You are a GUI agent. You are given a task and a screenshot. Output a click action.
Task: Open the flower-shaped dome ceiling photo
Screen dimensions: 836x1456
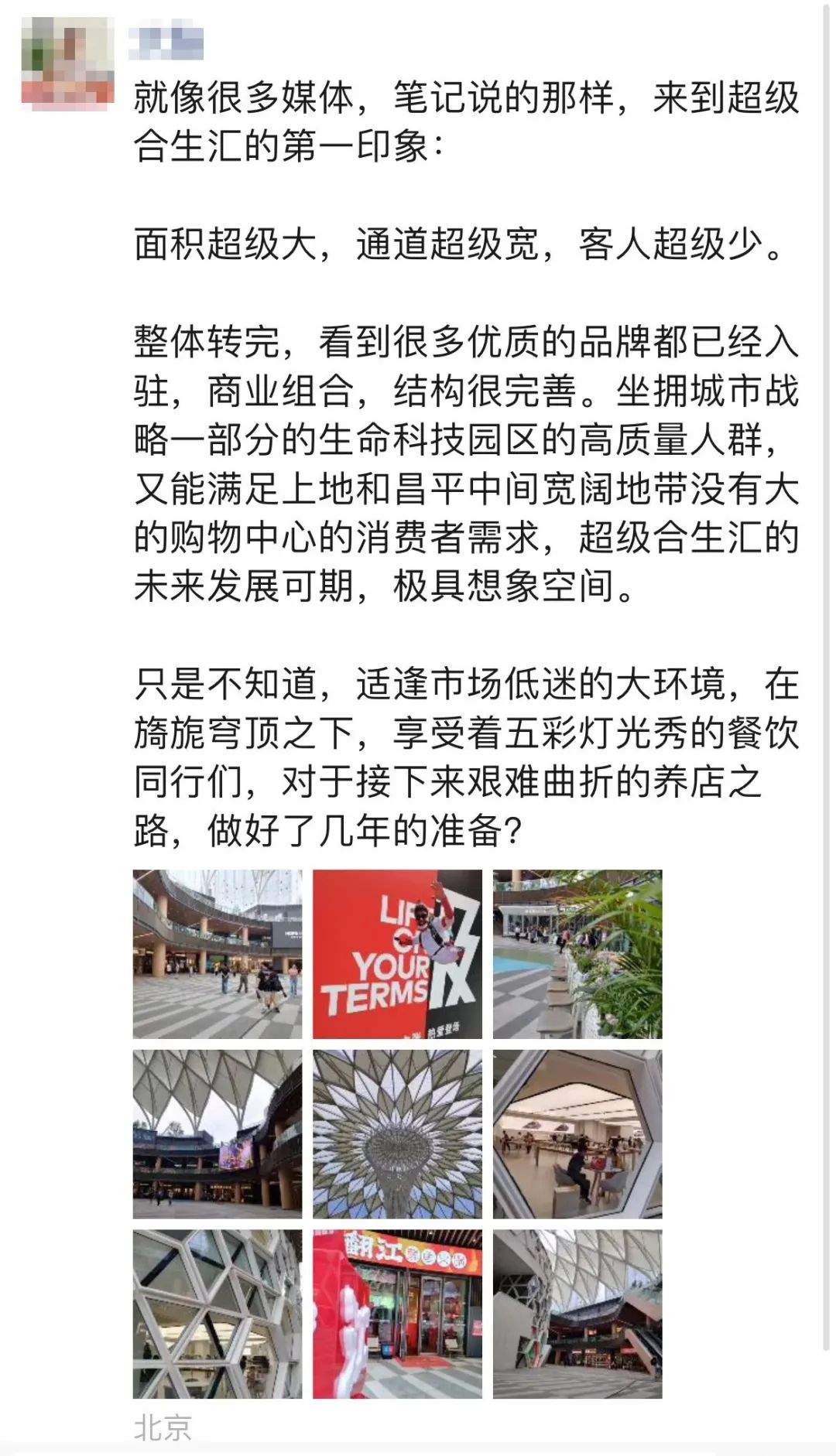[397, 1134]
